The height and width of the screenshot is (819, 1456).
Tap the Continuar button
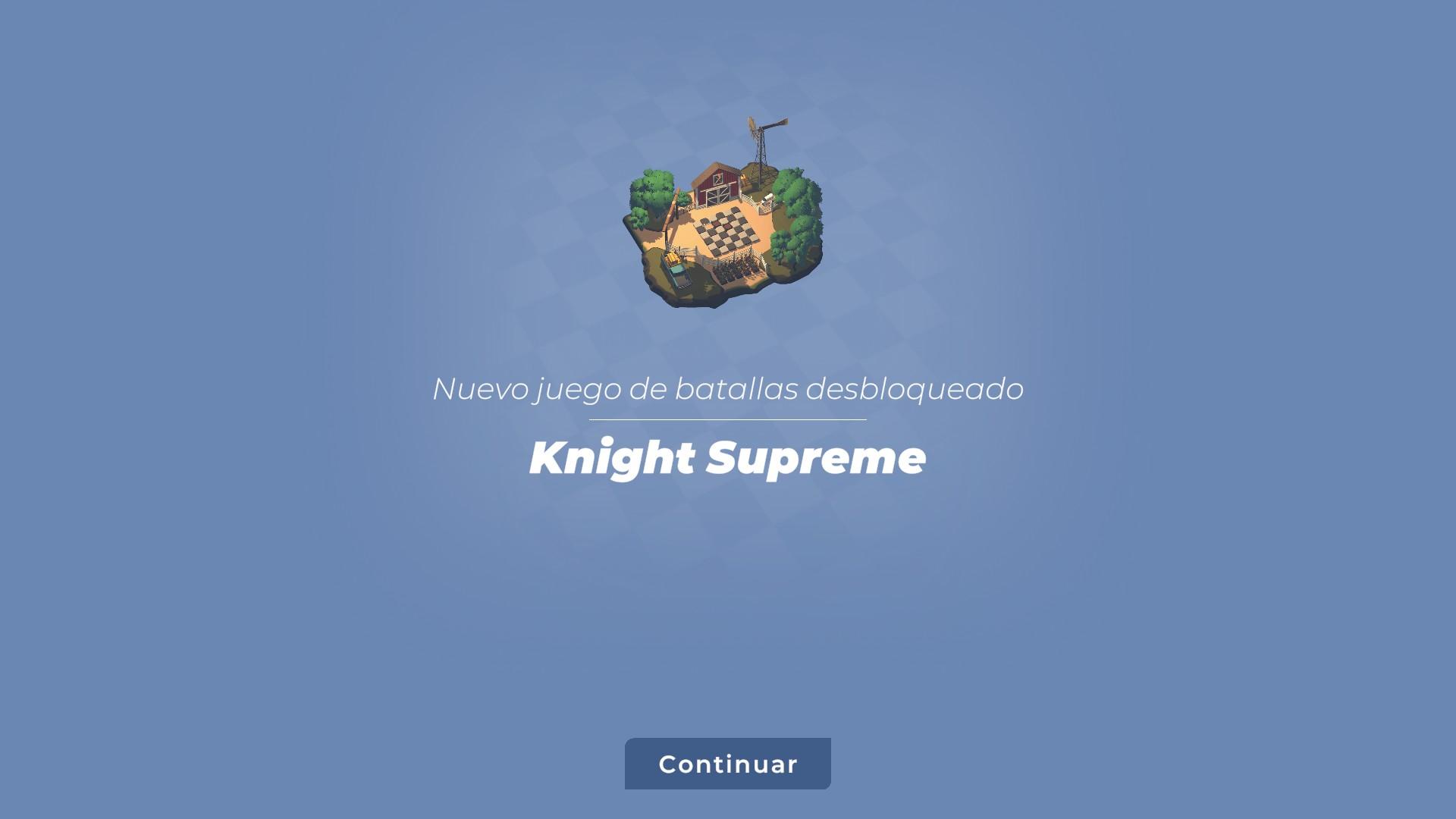coord(727,764)
